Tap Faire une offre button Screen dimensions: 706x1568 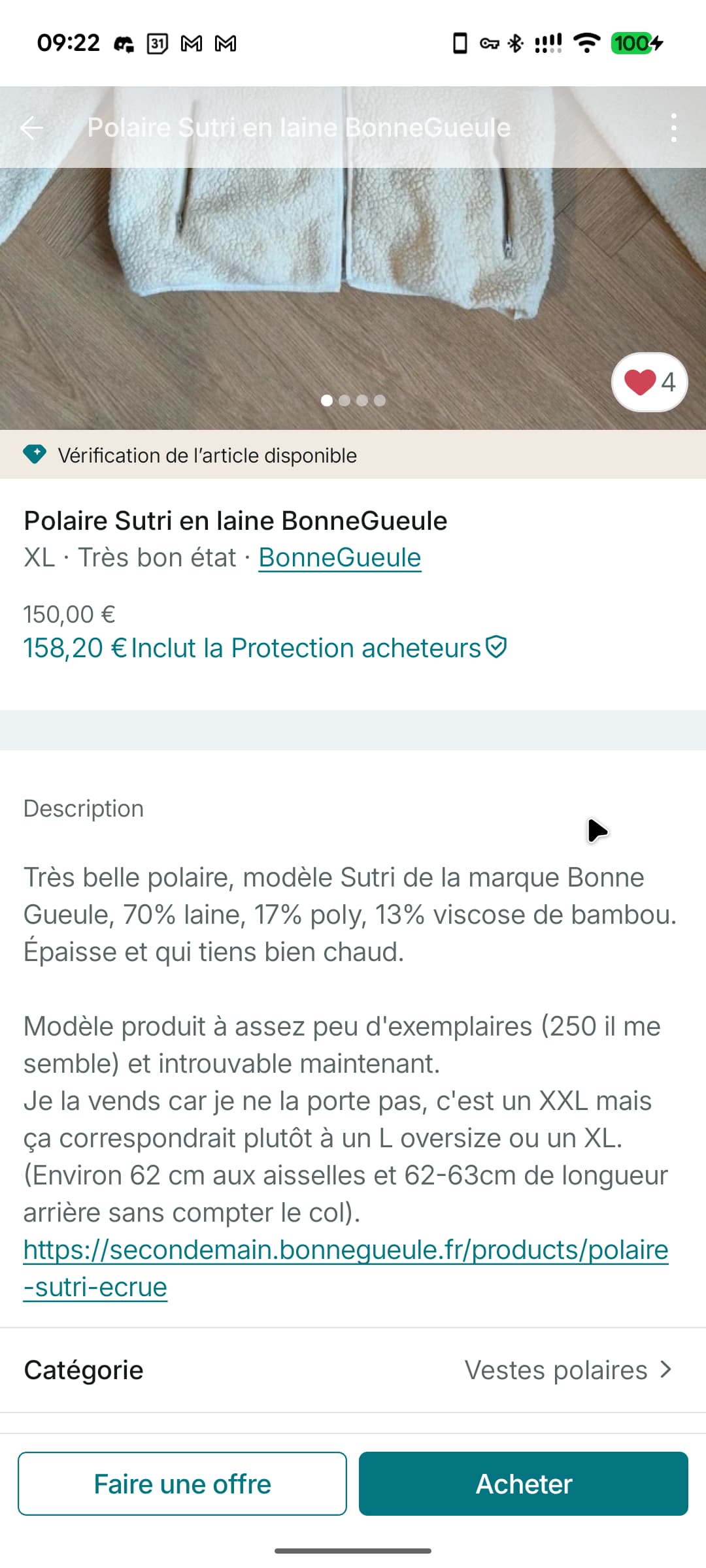[x=182, y=1484]
